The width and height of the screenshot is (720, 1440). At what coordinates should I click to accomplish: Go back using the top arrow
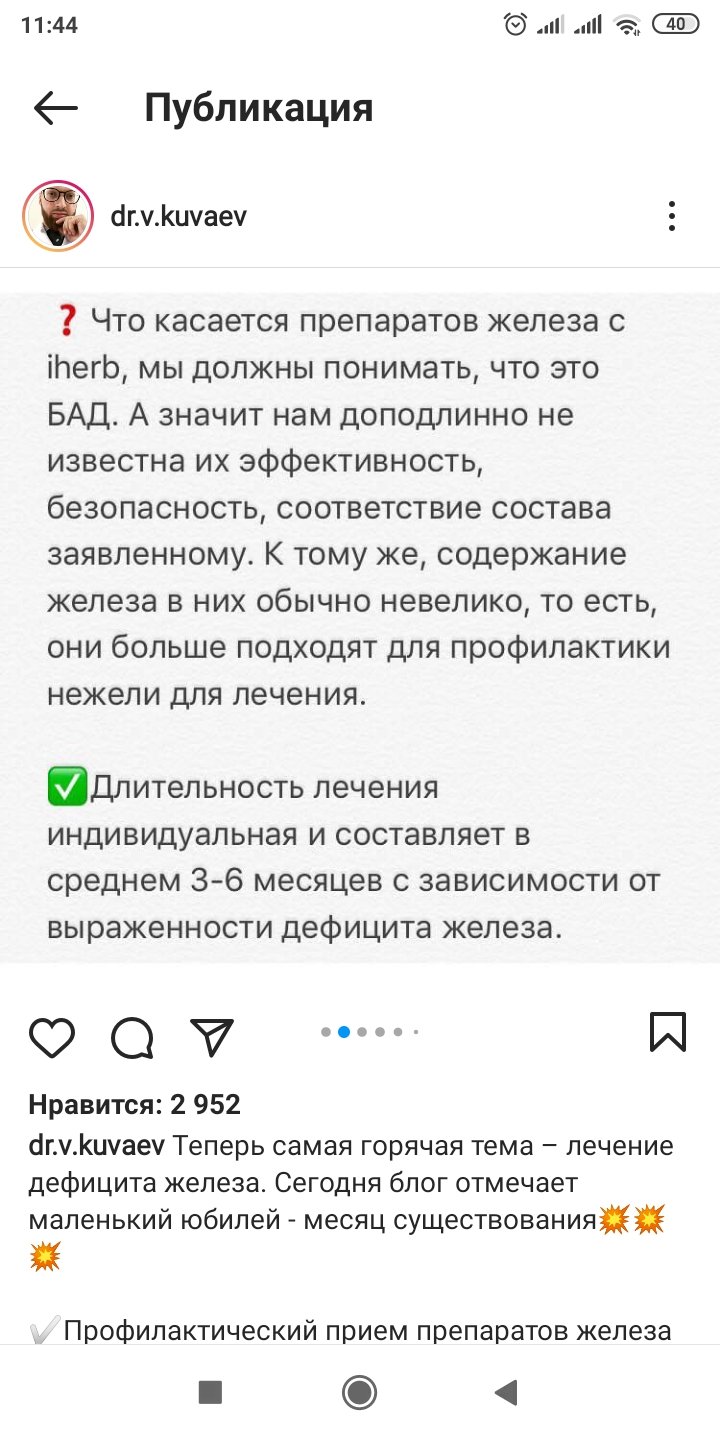click(x=55, y=108)
